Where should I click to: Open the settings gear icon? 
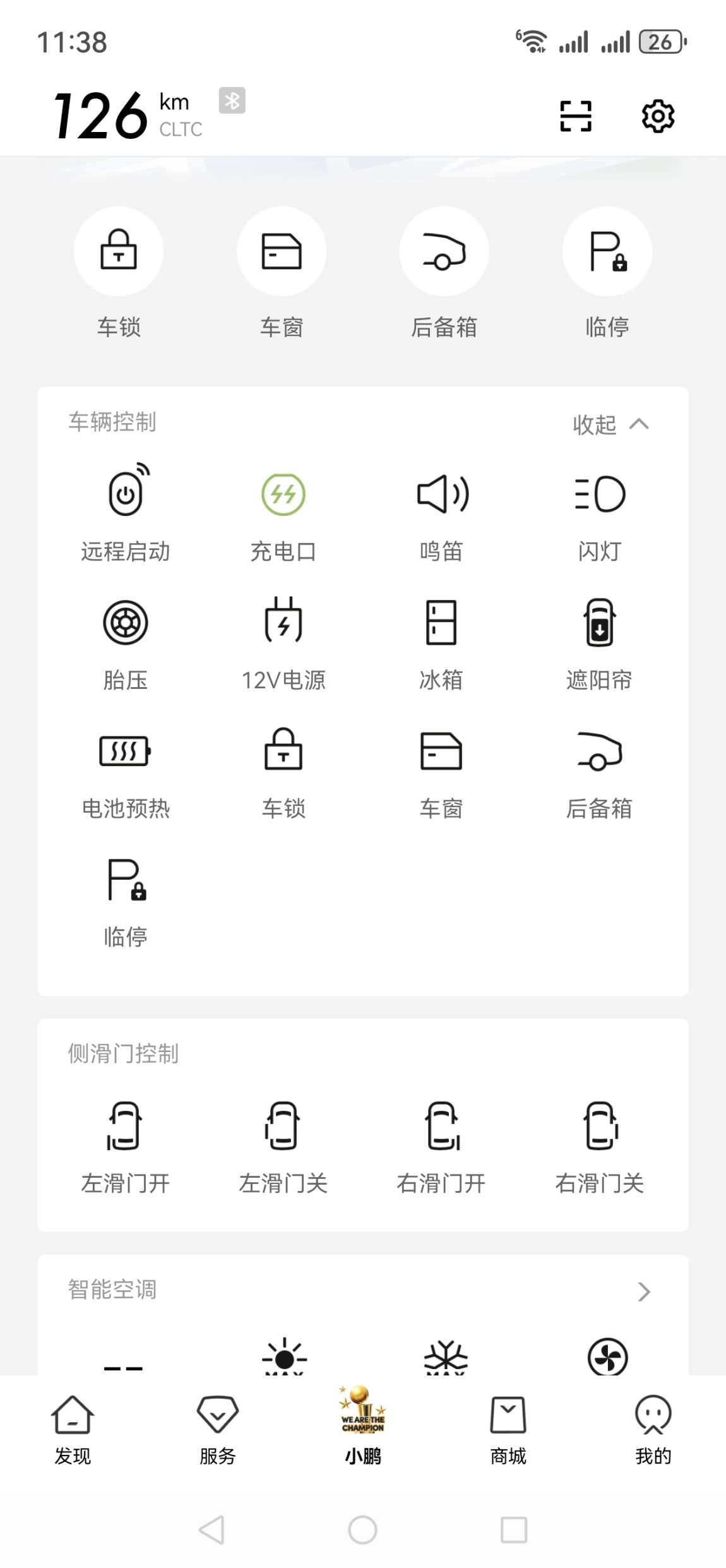coord(658,116)
